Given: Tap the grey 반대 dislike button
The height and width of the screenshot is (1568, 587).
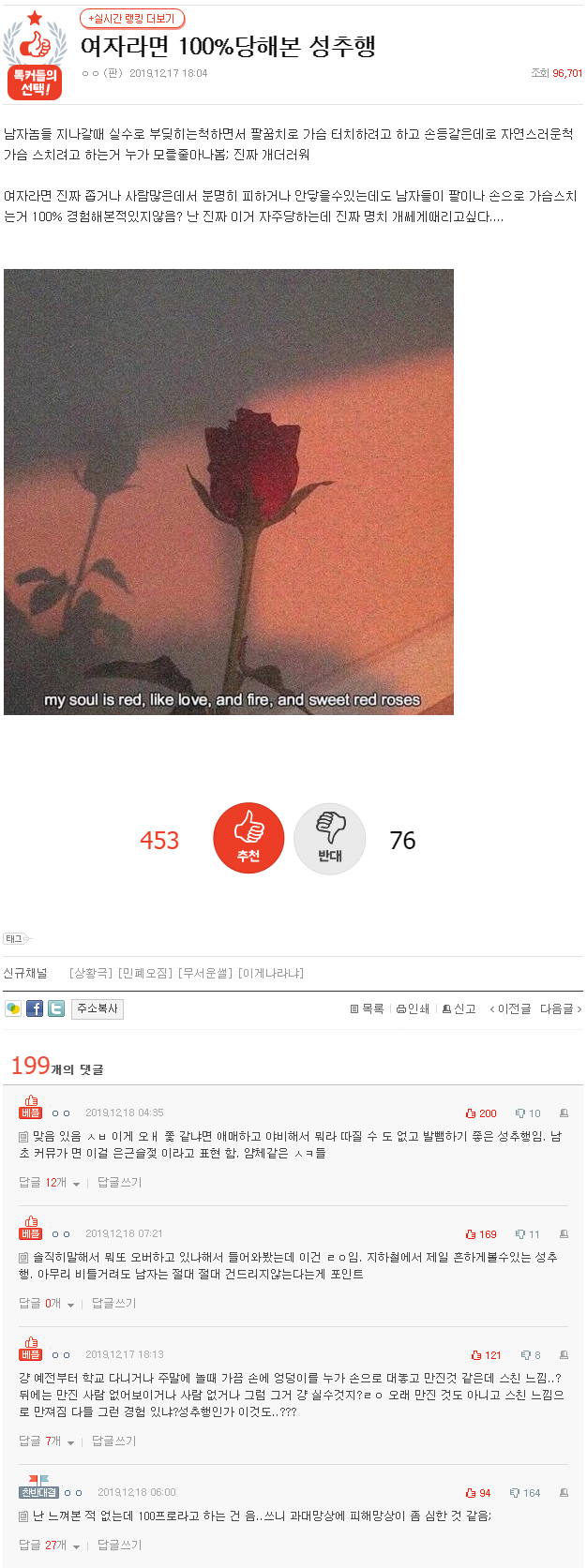Looking at the screenshot, I should tap(329, 839).
